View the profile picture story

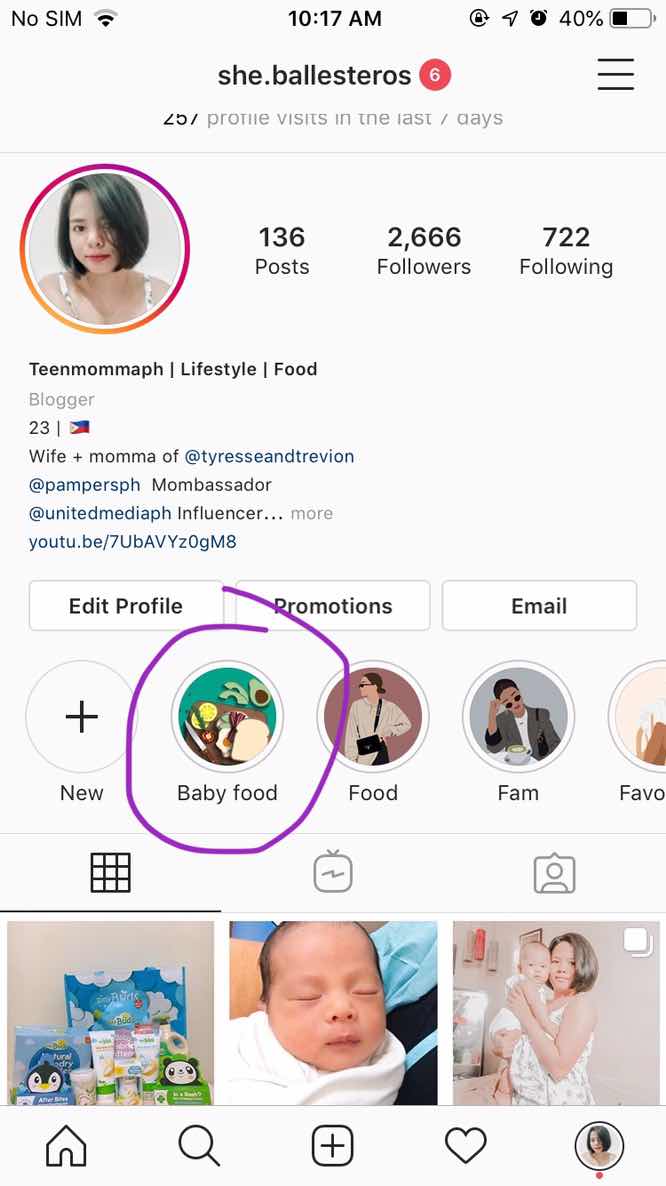click(x=104, y=248)
